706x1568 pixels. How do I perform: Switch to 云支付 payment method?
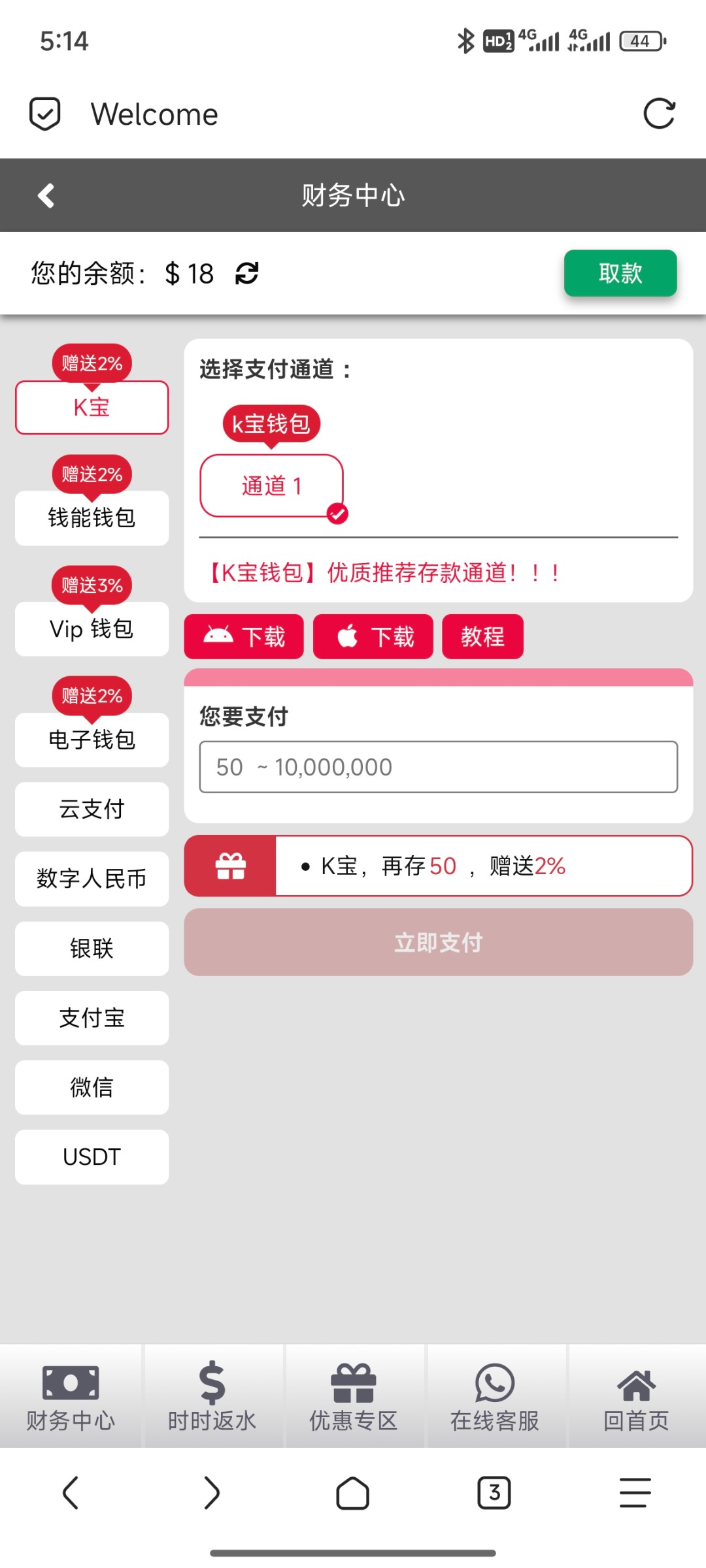pos(92,809)
